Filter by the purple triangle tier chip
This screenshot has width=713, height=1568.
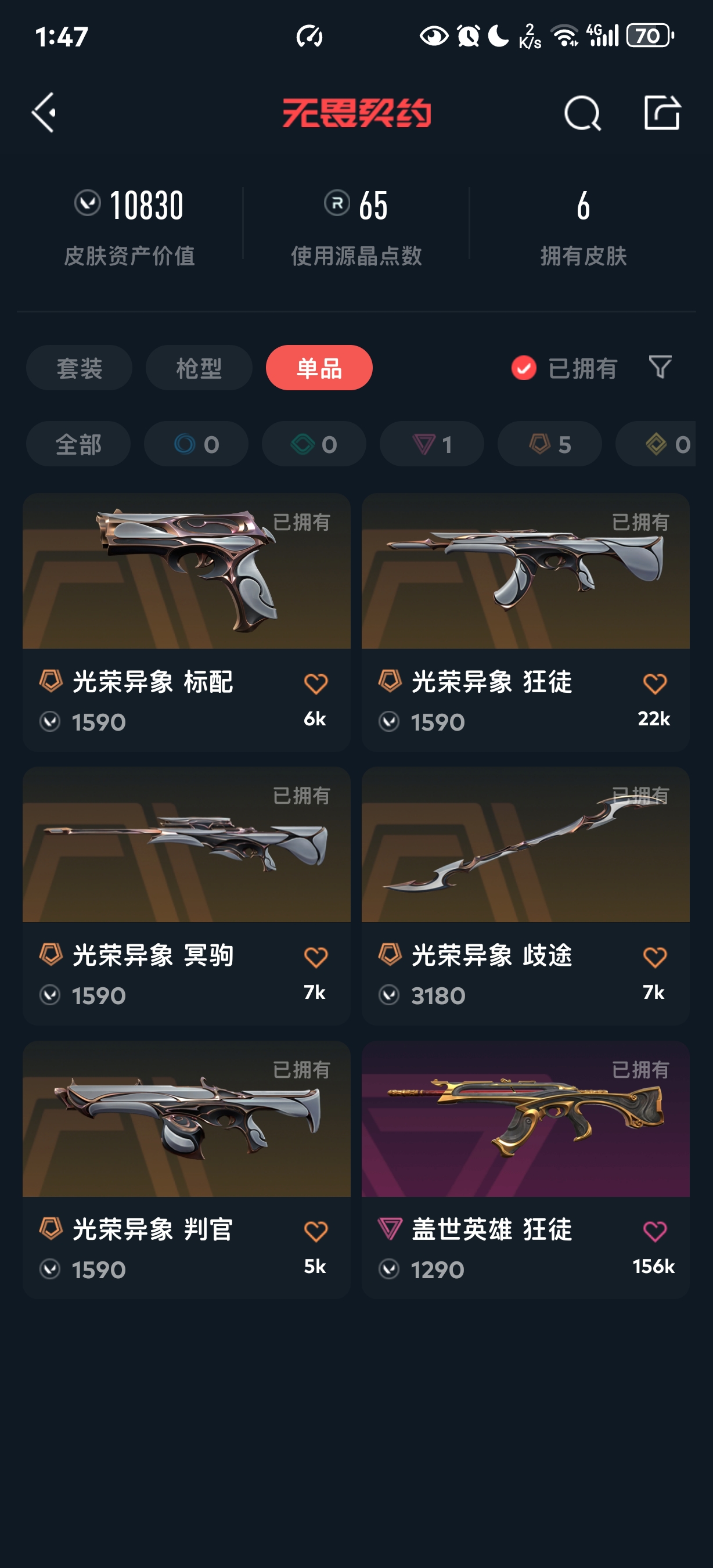coord(432,444)
